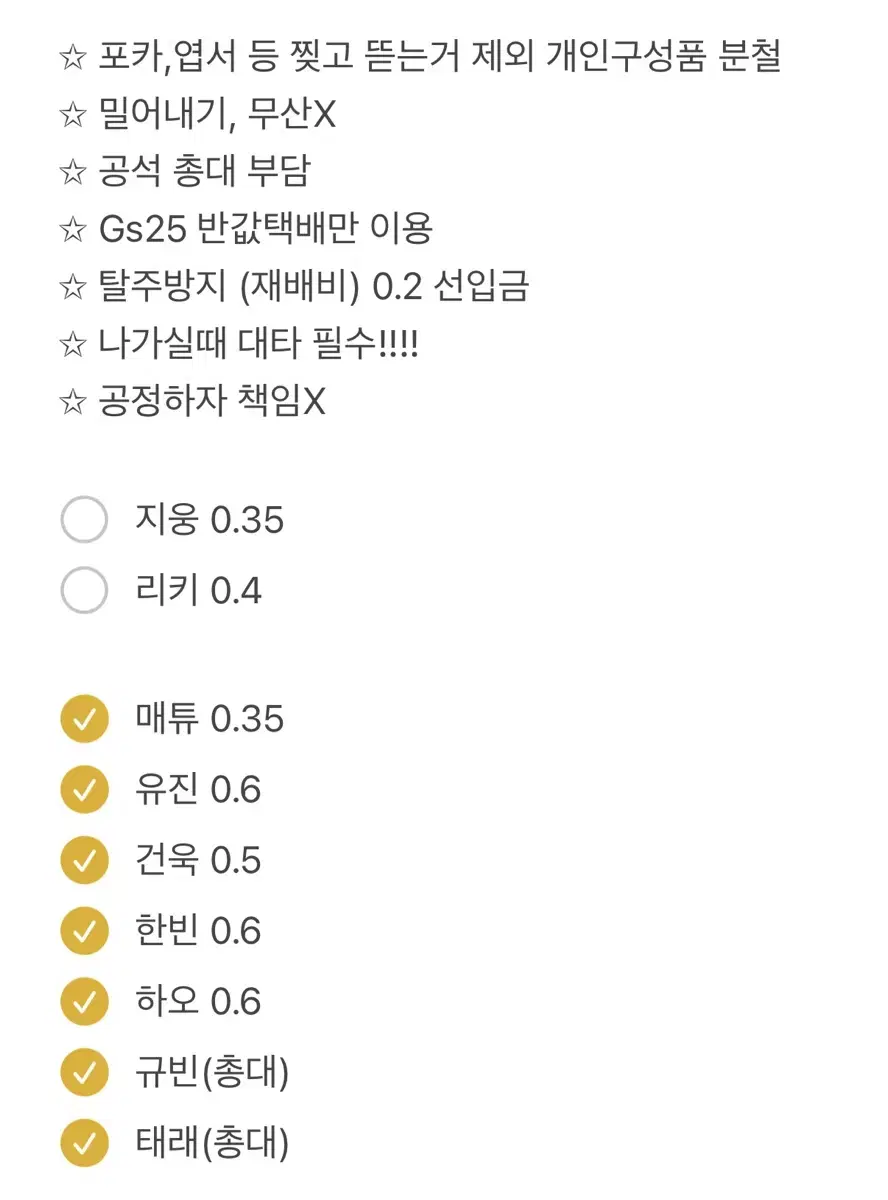
Task: Uncheck the 유진 0.6 option
Action: [x=84, y=789]
